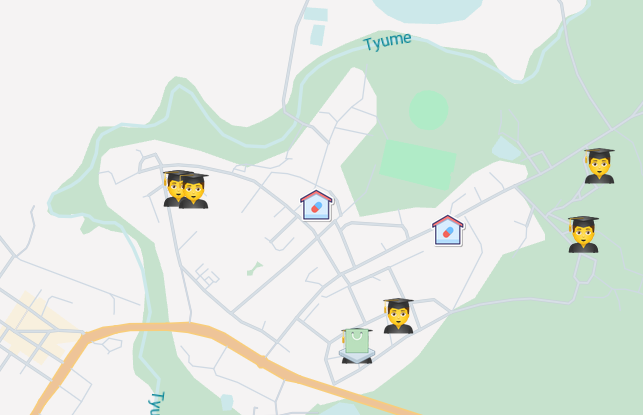Select the graduate marker beside the shopping bag
The image size is (643, 415).
pos(398,316)
